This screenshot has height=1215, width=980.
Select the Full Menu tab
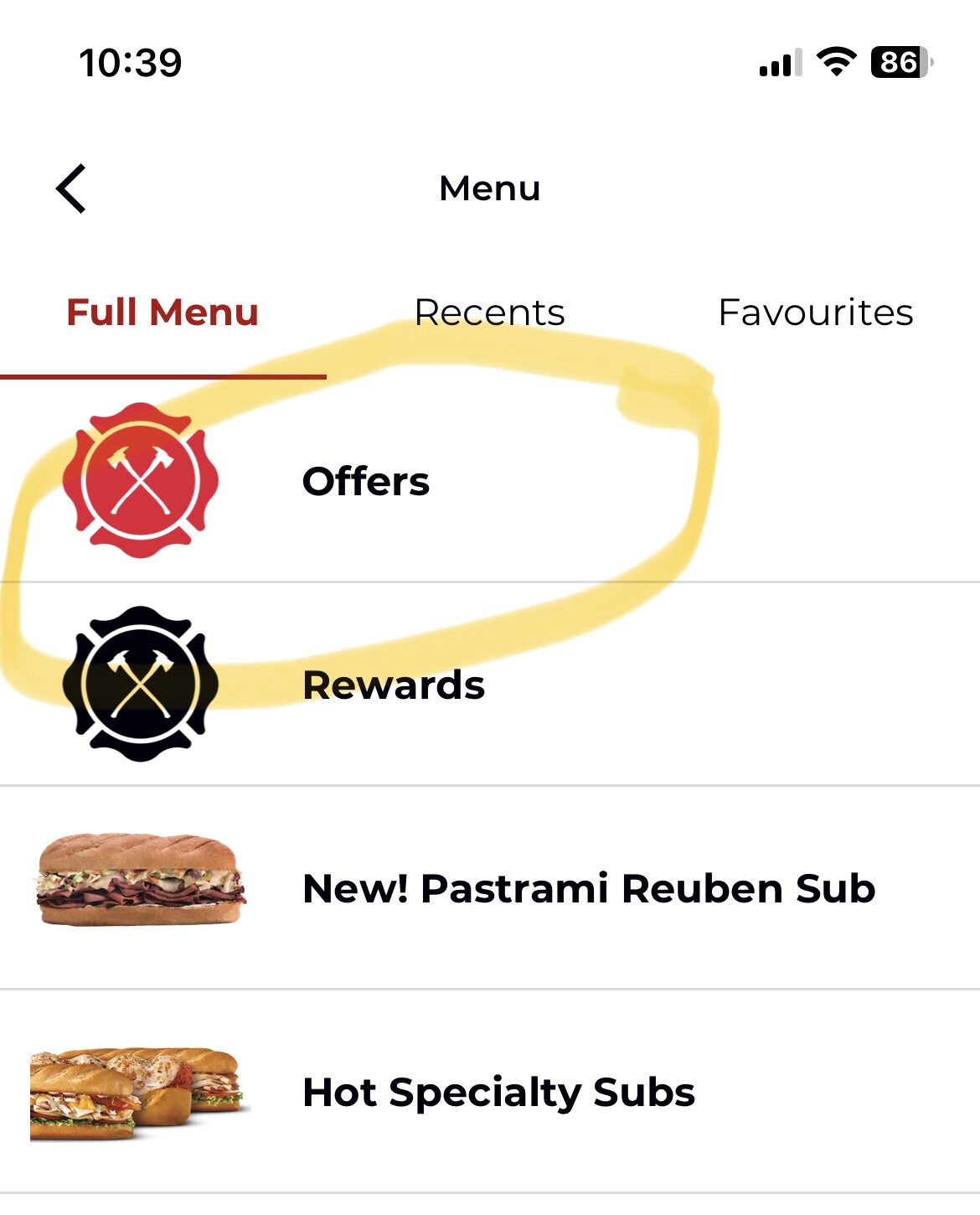(x=162, y=313)
